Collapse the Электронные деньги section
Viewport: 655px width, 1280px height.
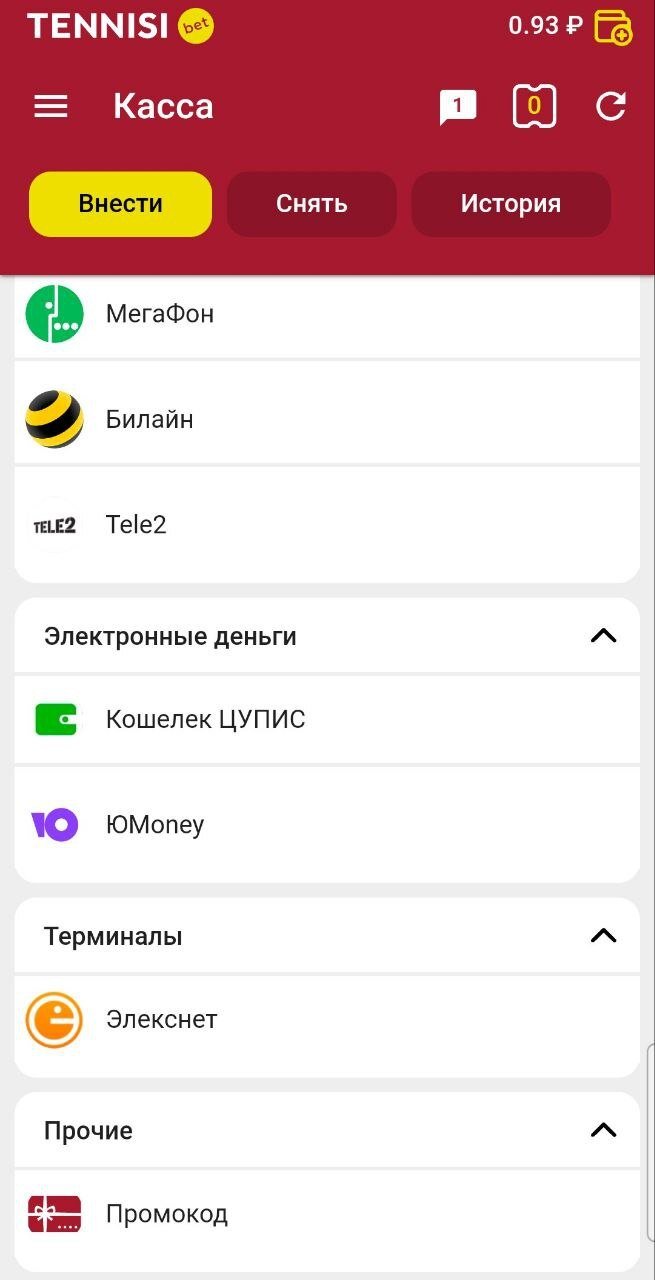pyautogui.click(x=603, y=636)
